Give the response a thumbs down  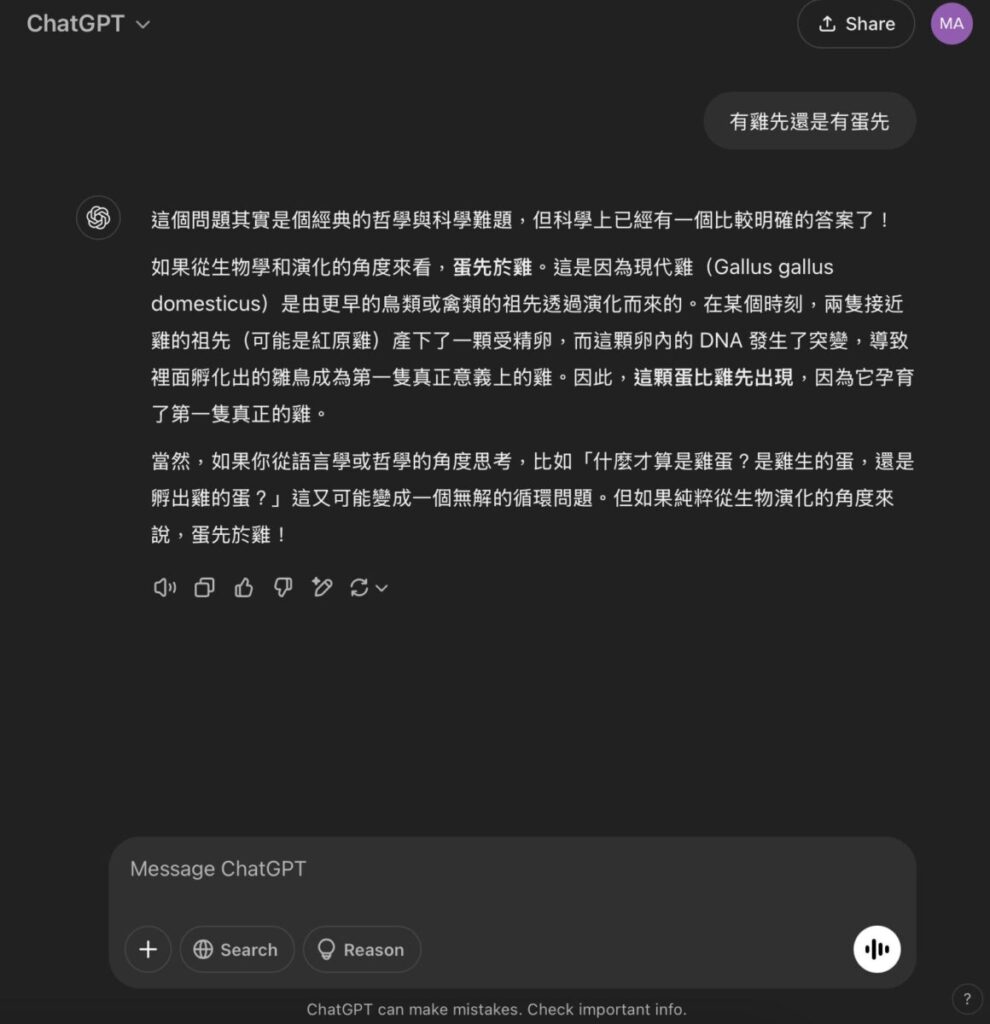(283, 588)
